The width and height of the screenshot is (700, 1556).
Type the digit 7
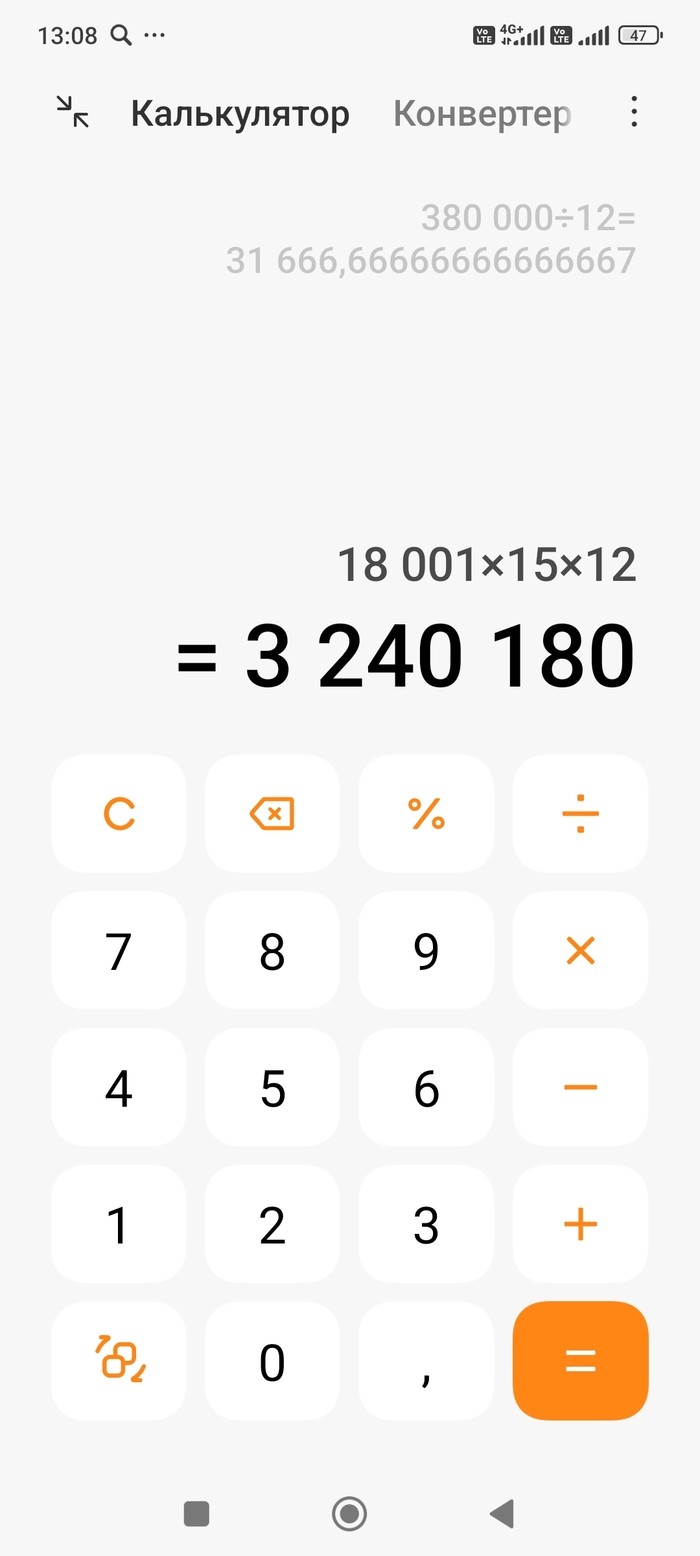pos(119,951)
